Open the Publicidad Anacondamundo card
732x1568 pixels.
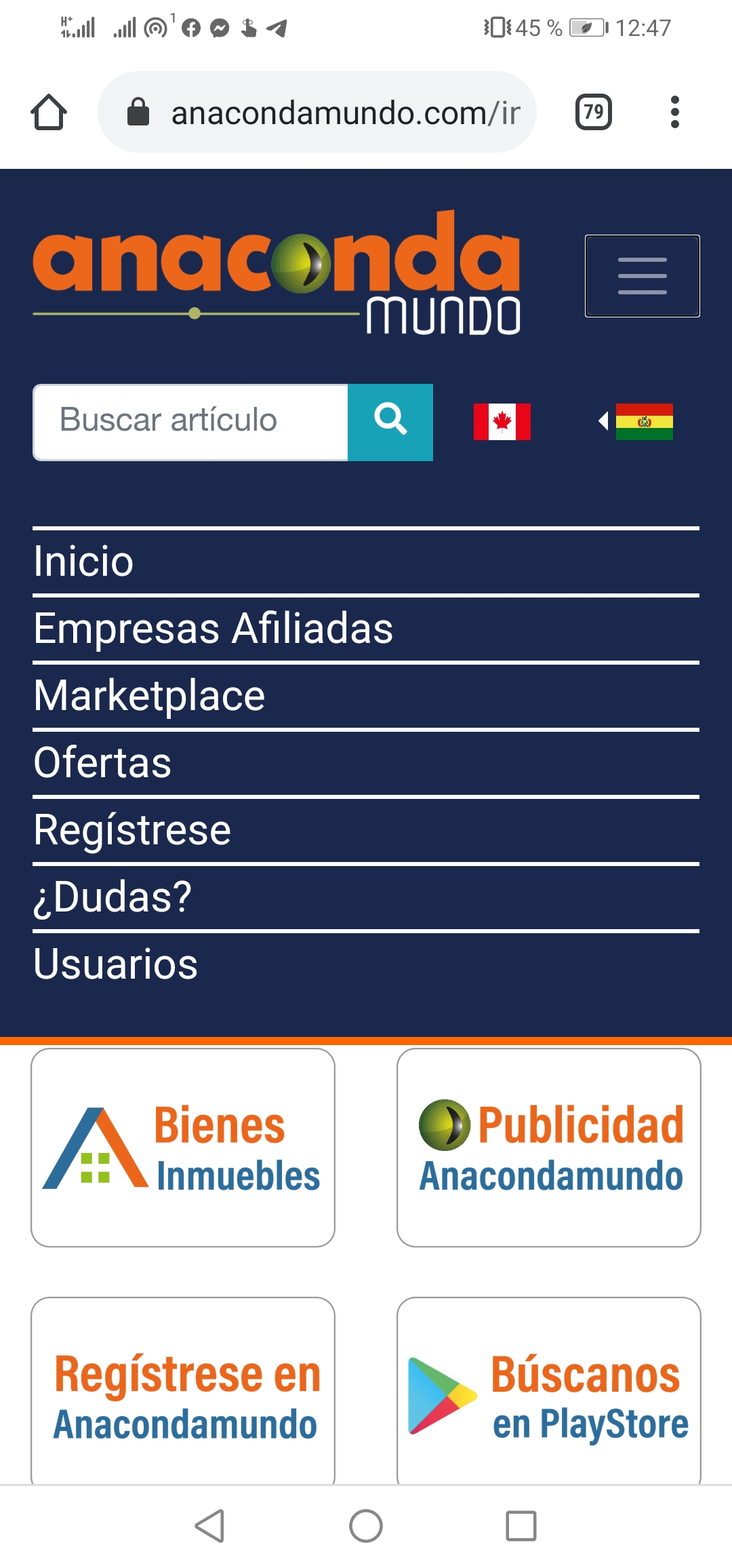click(549, 1148)
